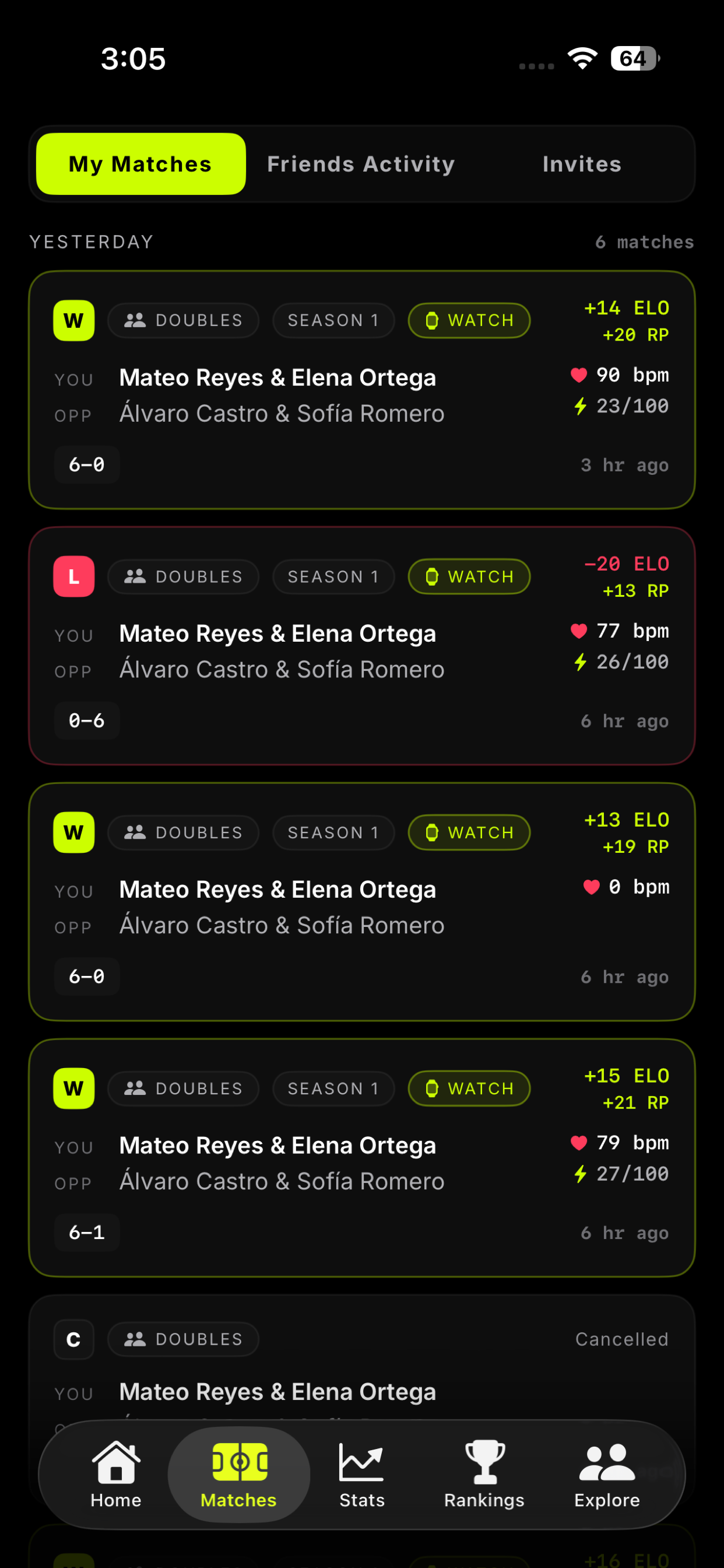
Task: Open the cancelled doubles match card
Action: tap(362, 1357)
